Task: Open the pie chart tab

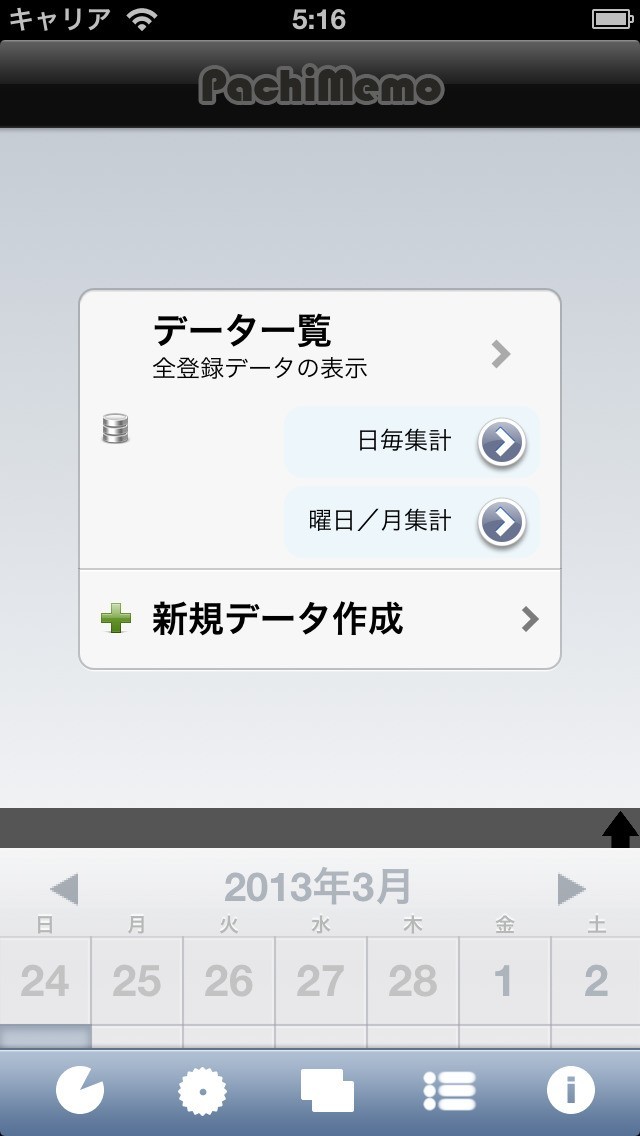Action: (x=80, y=1090)
